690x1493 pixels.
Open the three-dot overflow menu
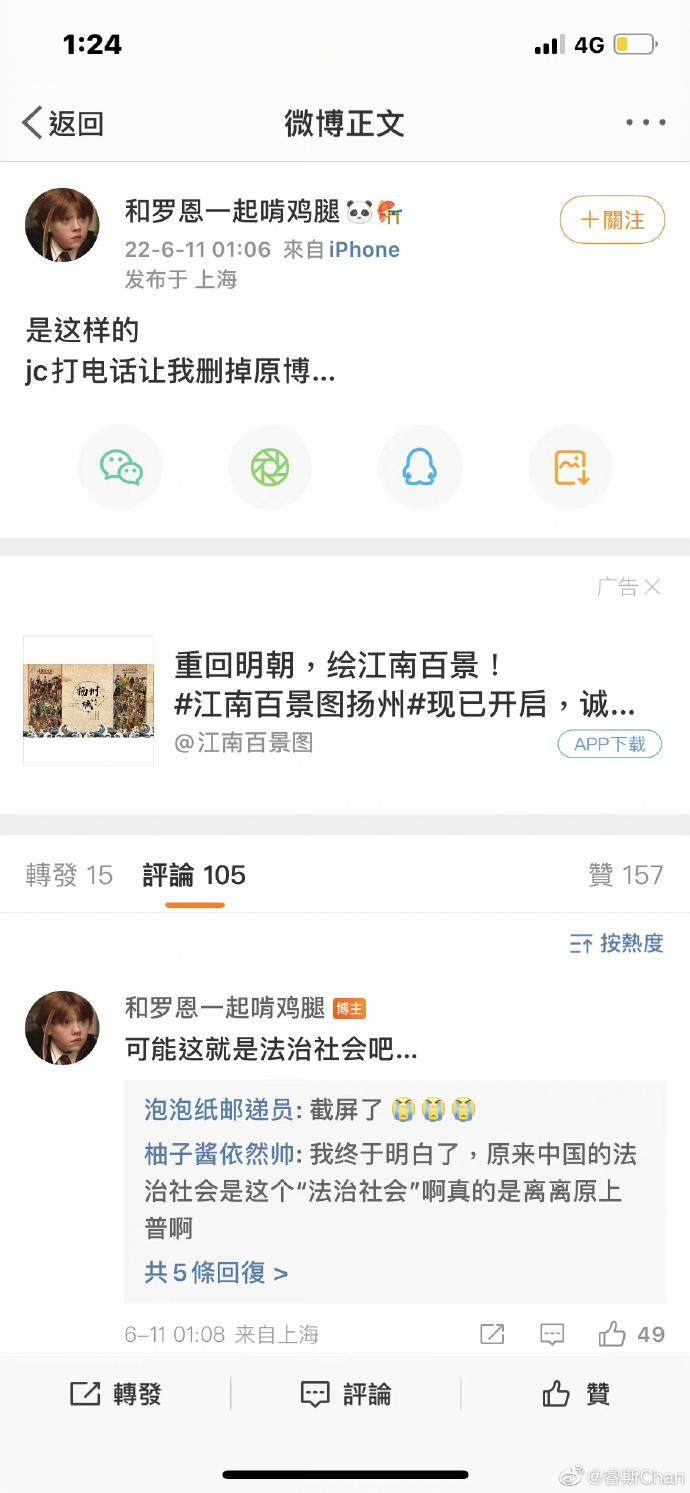(646, 123)
